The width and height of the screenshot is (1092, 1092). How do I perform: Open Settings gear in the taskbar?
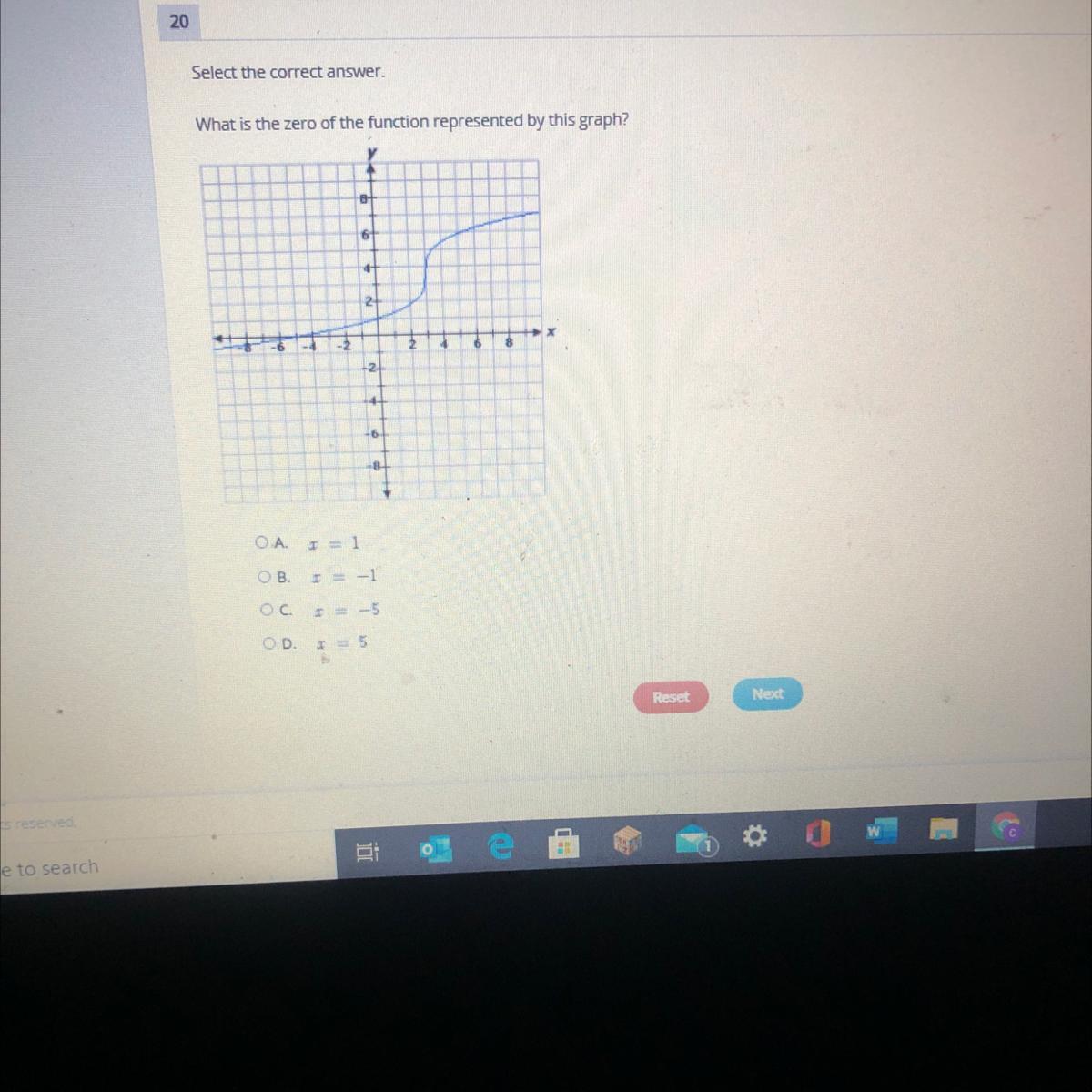click(x=755, y=836)
